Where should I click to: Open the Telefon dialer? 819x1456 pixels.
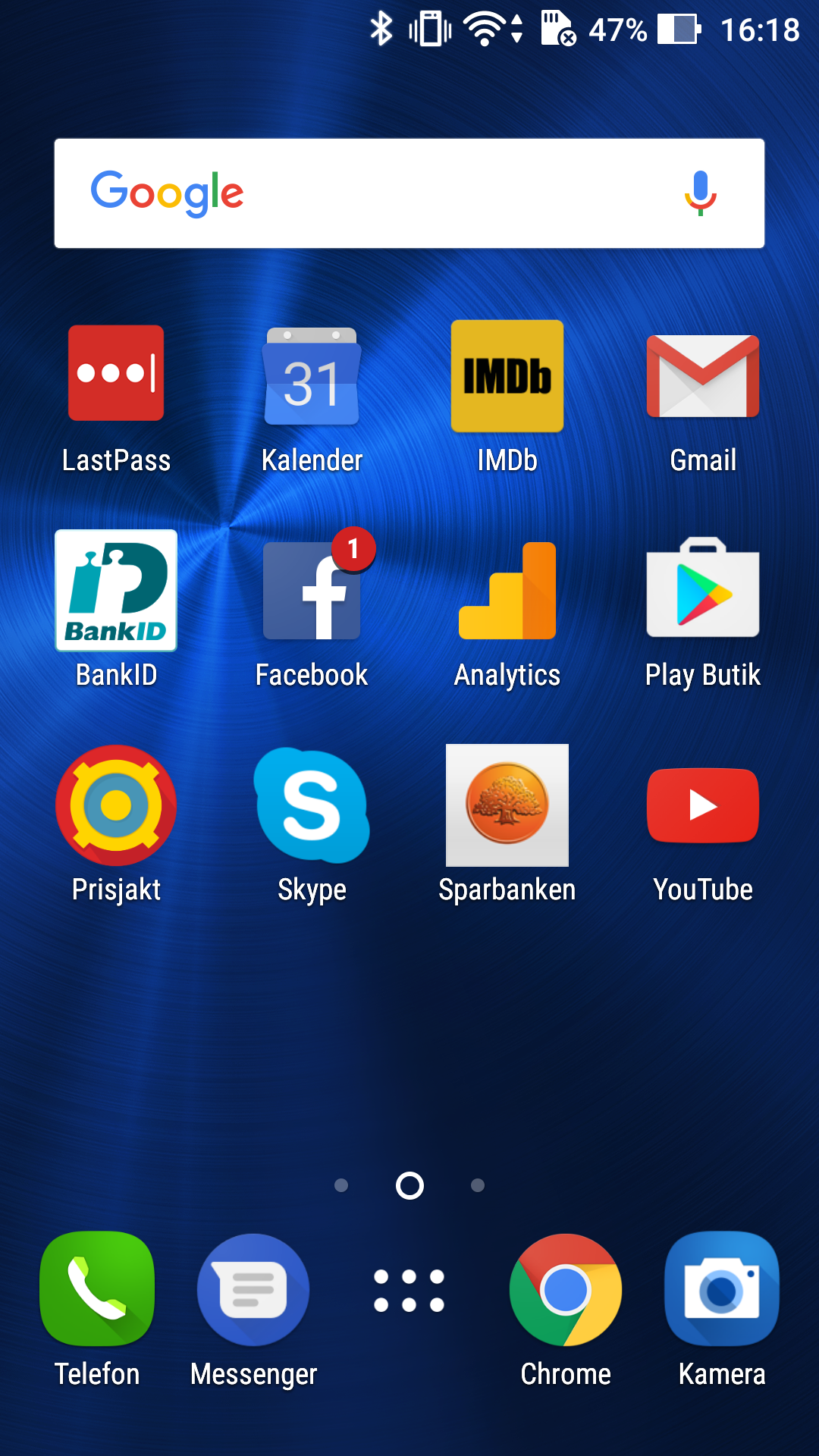(97, 1289)
